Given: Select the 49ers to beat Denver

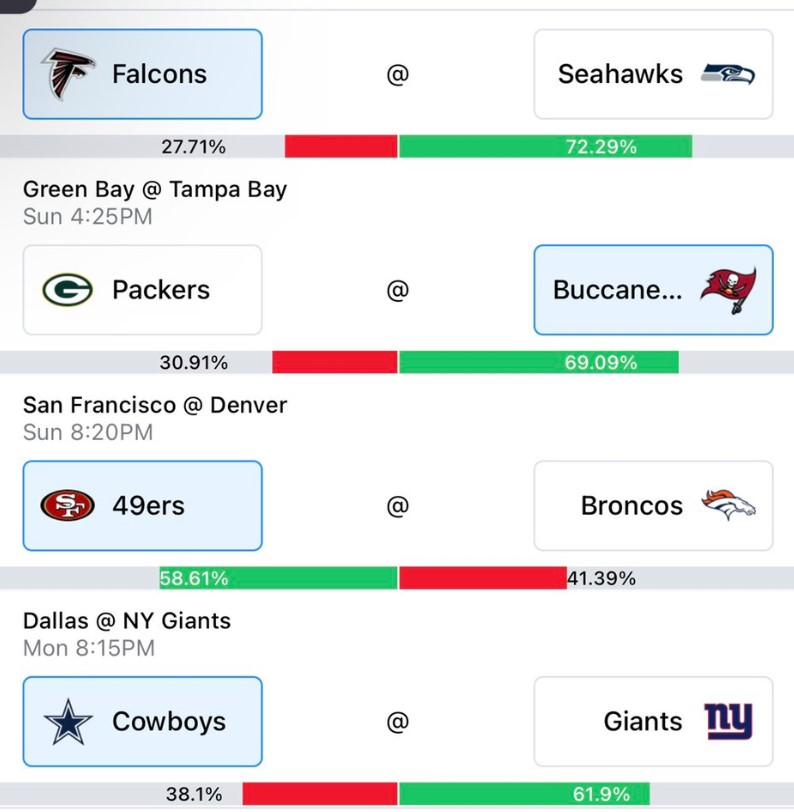Looking at the screenshot, I should [x=142, y=505].
